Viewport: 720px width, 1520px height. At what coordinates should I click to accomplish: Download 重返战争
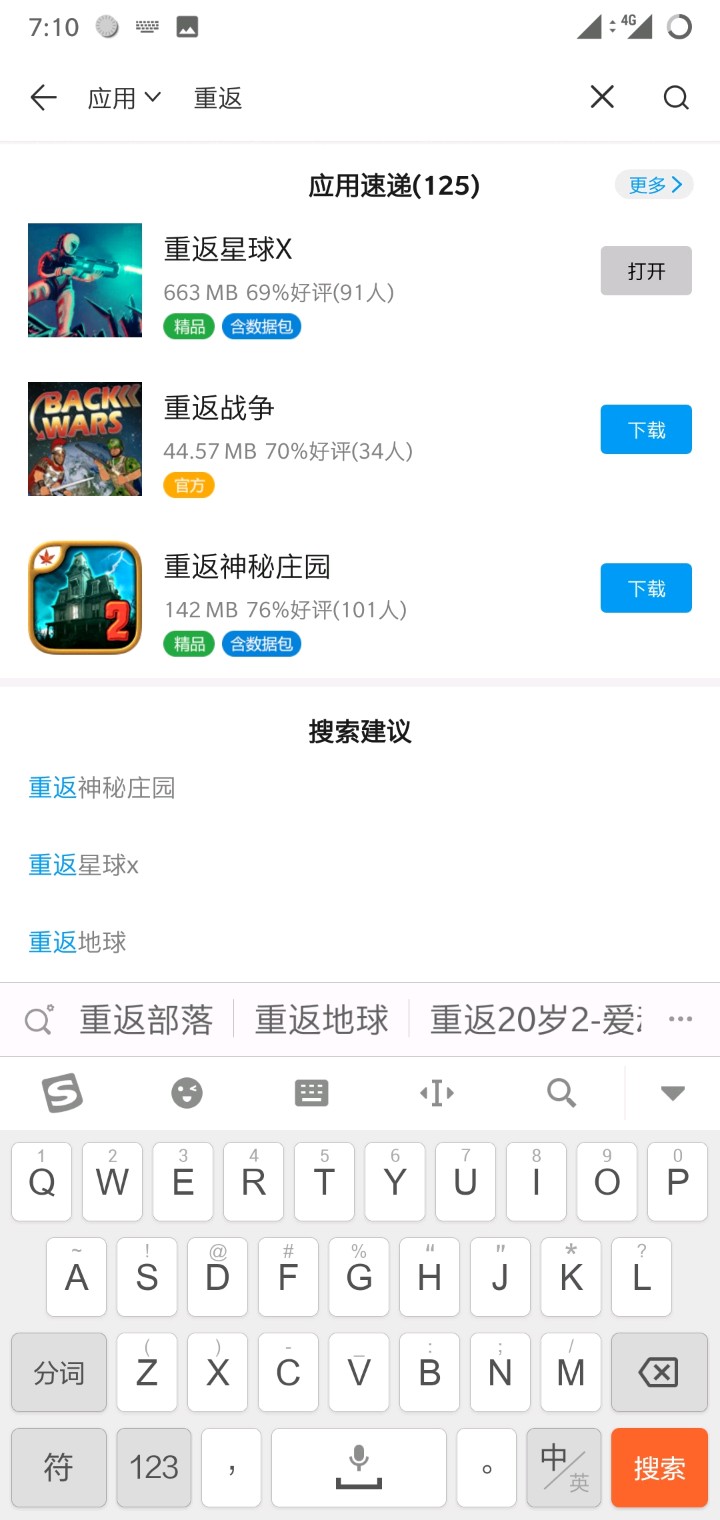[x=646, y=430]
